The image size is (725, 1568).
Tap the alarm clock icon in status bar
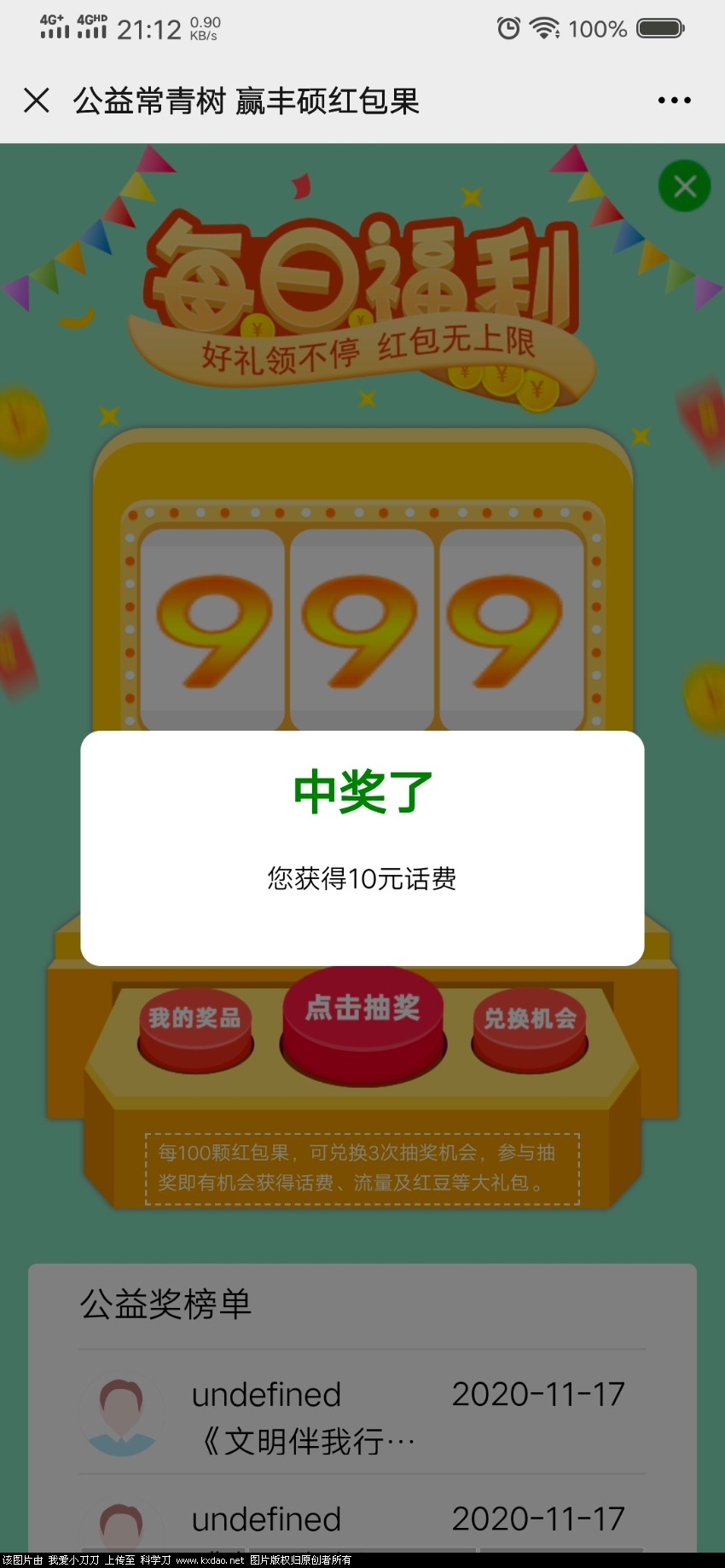(x=507, y=28)
